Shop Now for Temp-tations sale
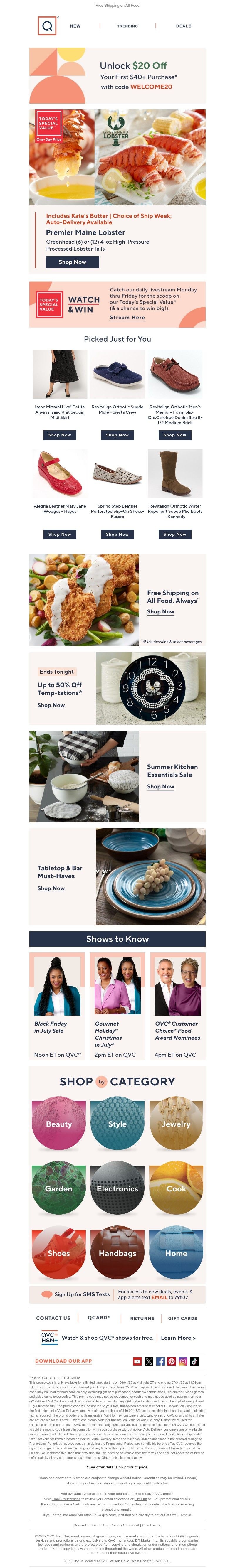 (x=51, y=705)
